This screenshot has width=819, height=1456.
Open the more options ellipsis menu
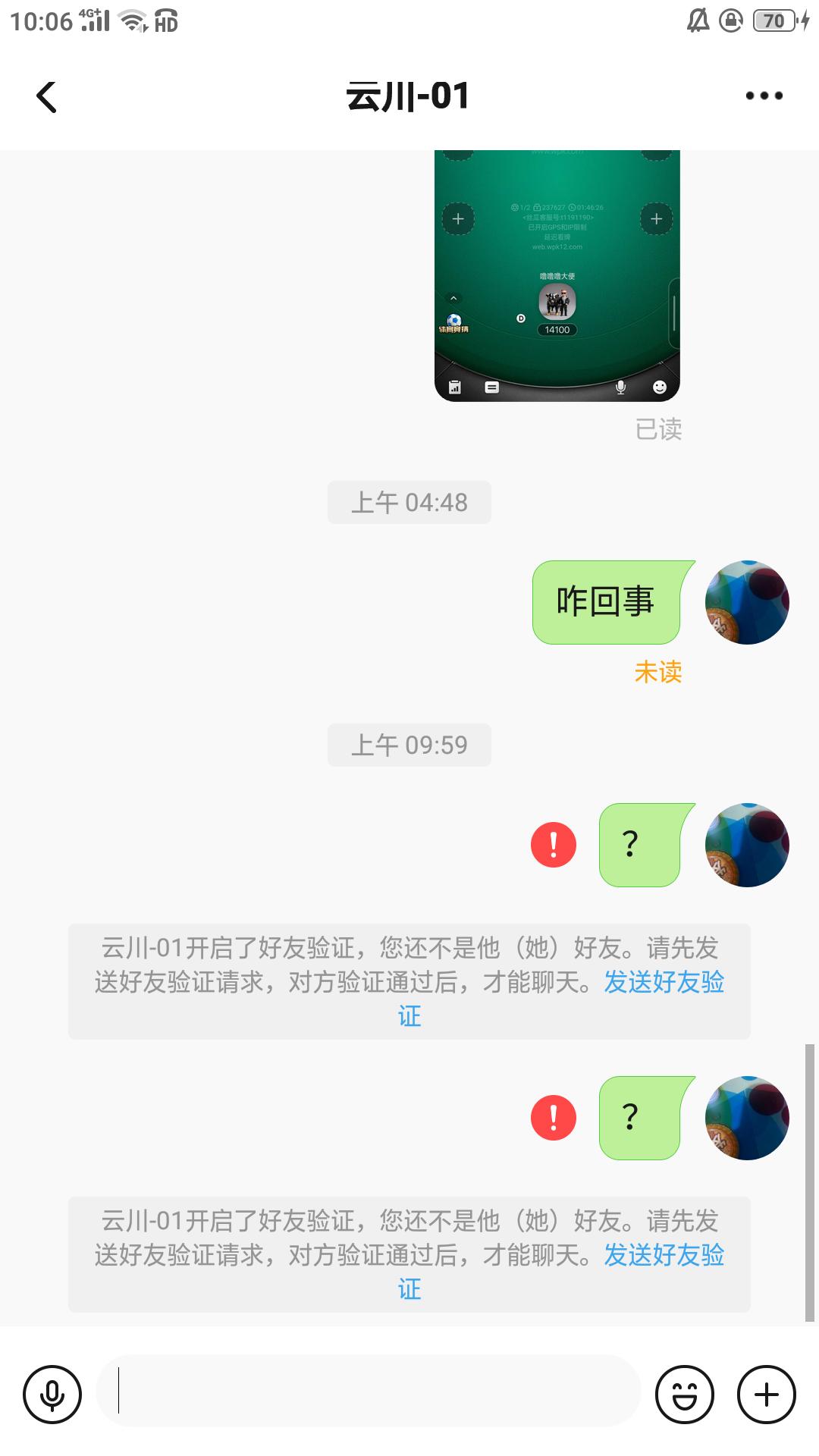coord(764,96)
